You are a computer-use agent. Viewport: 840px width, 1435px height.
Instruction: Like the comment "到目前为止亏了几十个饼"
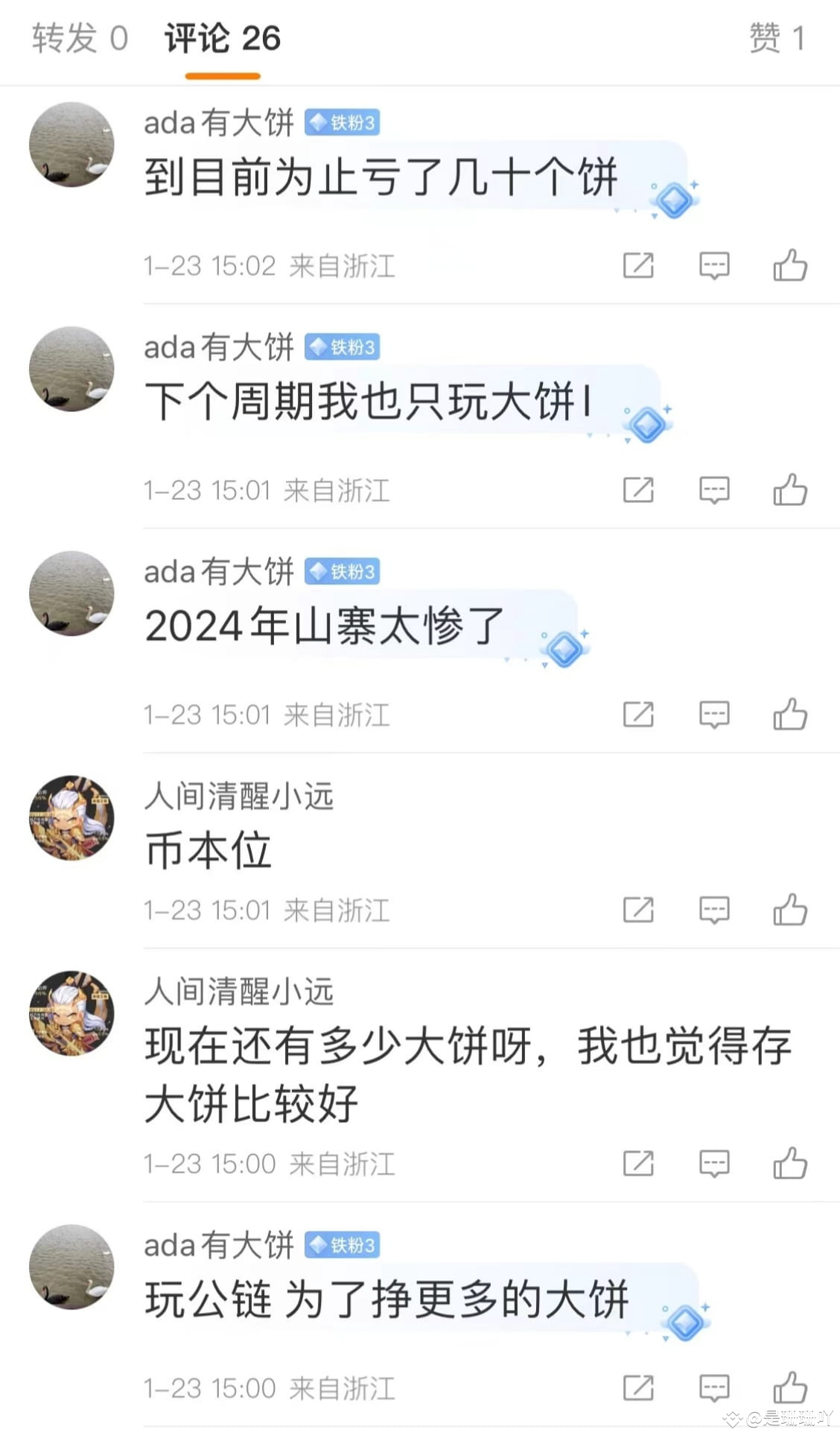791,265
